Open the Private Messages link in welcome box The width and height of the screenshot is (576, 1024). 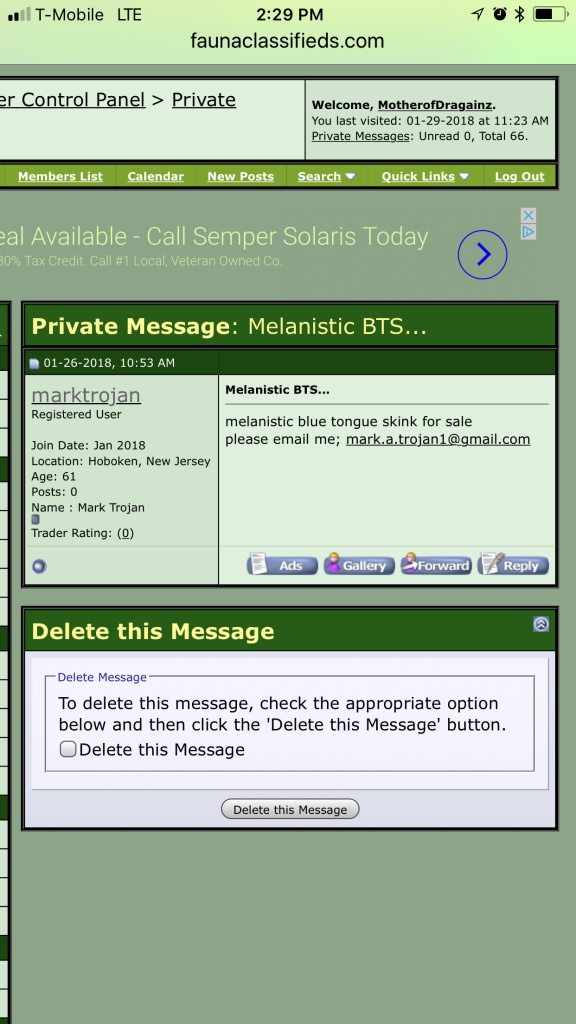tap(360, 136)
